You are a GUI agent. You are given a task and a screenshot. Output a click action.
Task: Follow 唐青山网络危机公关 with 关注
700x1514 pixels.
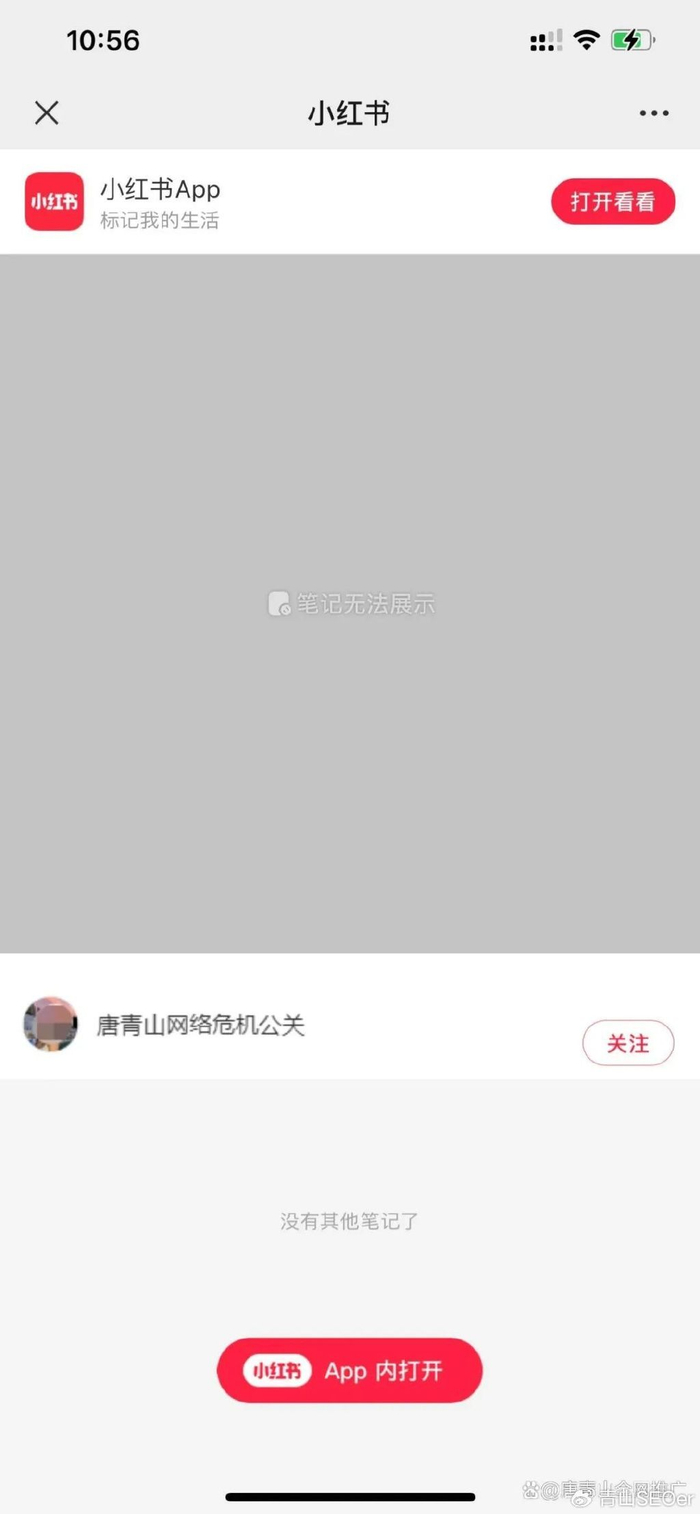[628, 1044]
